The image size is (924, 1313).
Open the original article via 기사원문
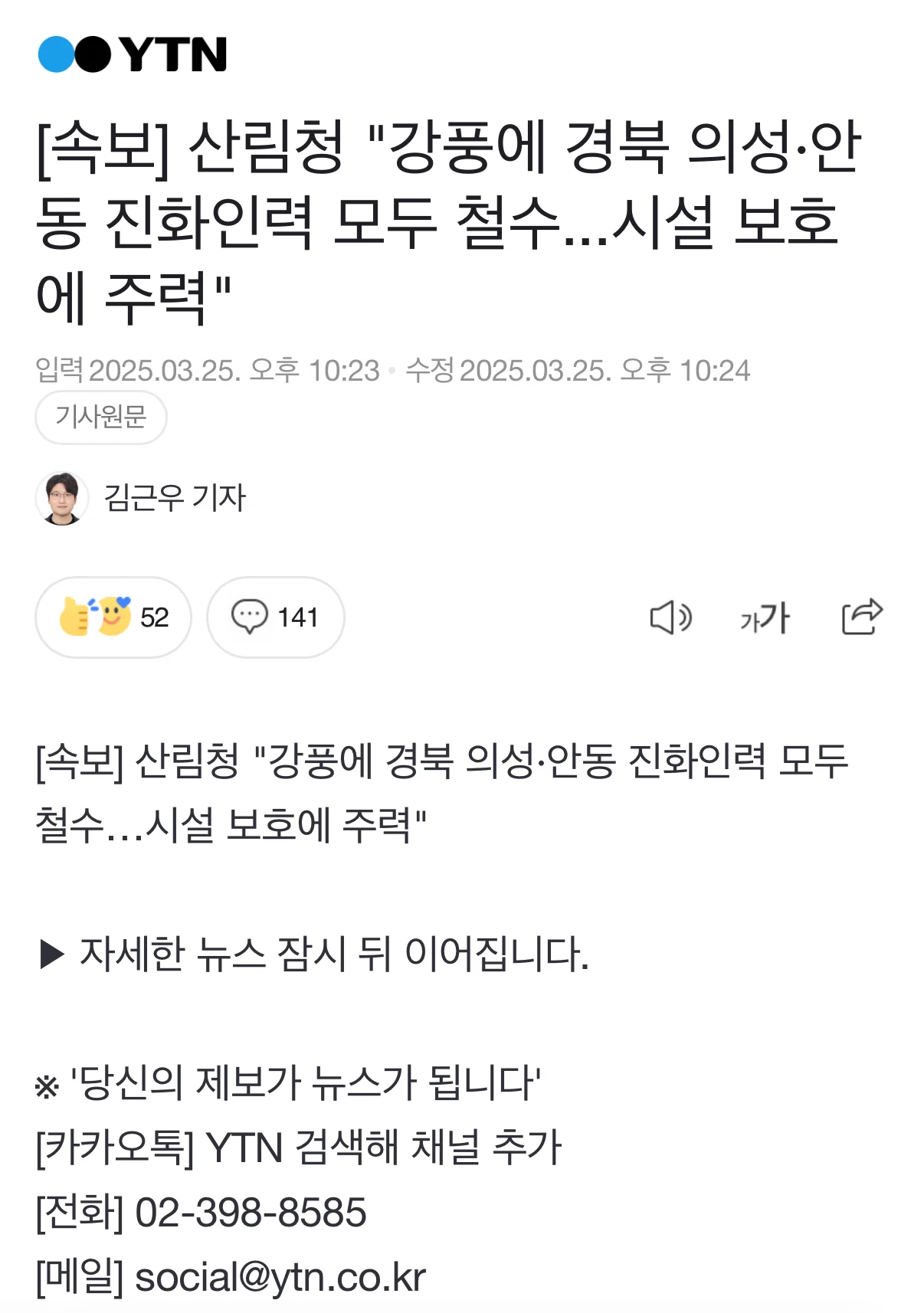(100, 417)
